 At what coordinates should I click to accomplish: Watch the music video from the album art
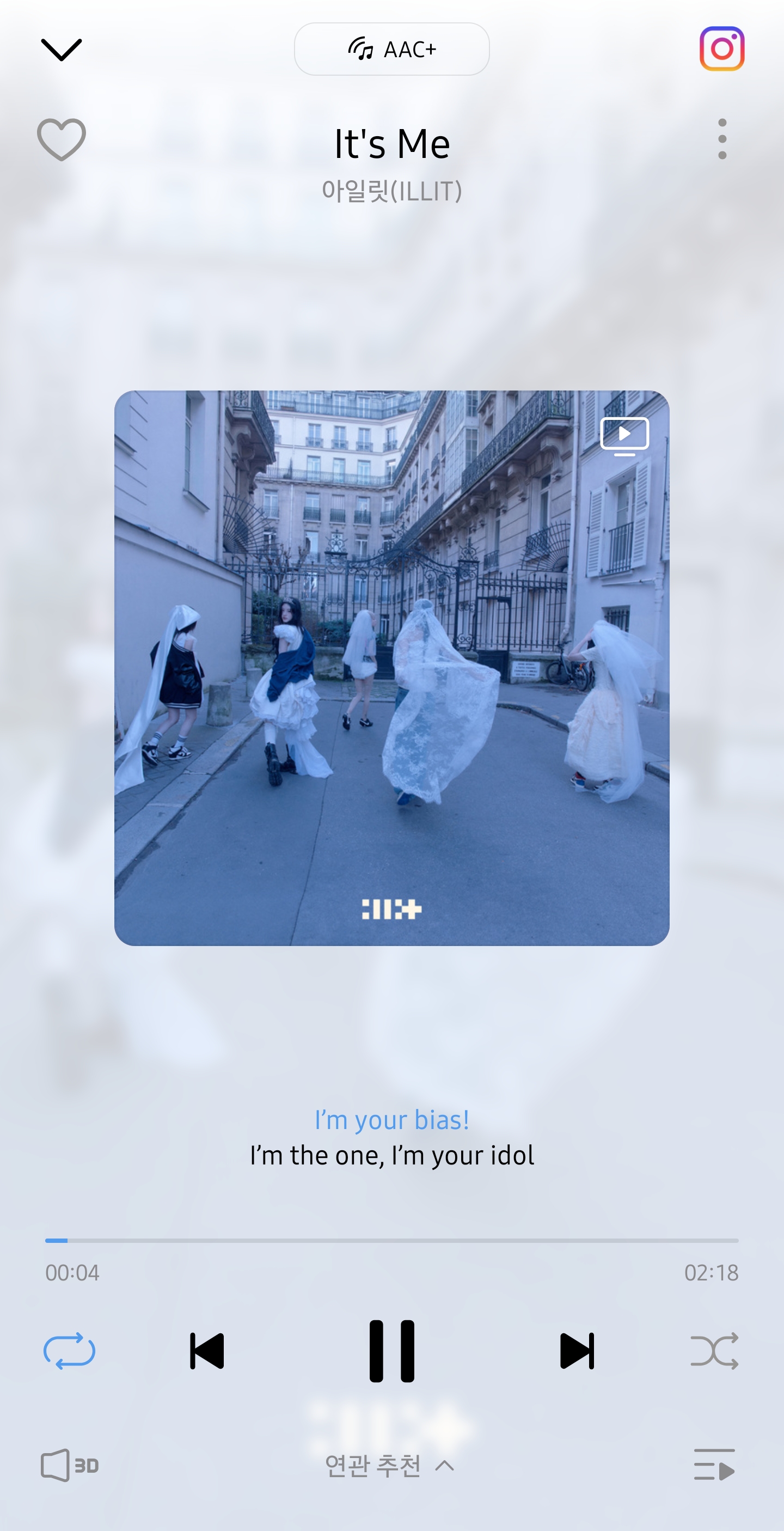coord(624,436)
